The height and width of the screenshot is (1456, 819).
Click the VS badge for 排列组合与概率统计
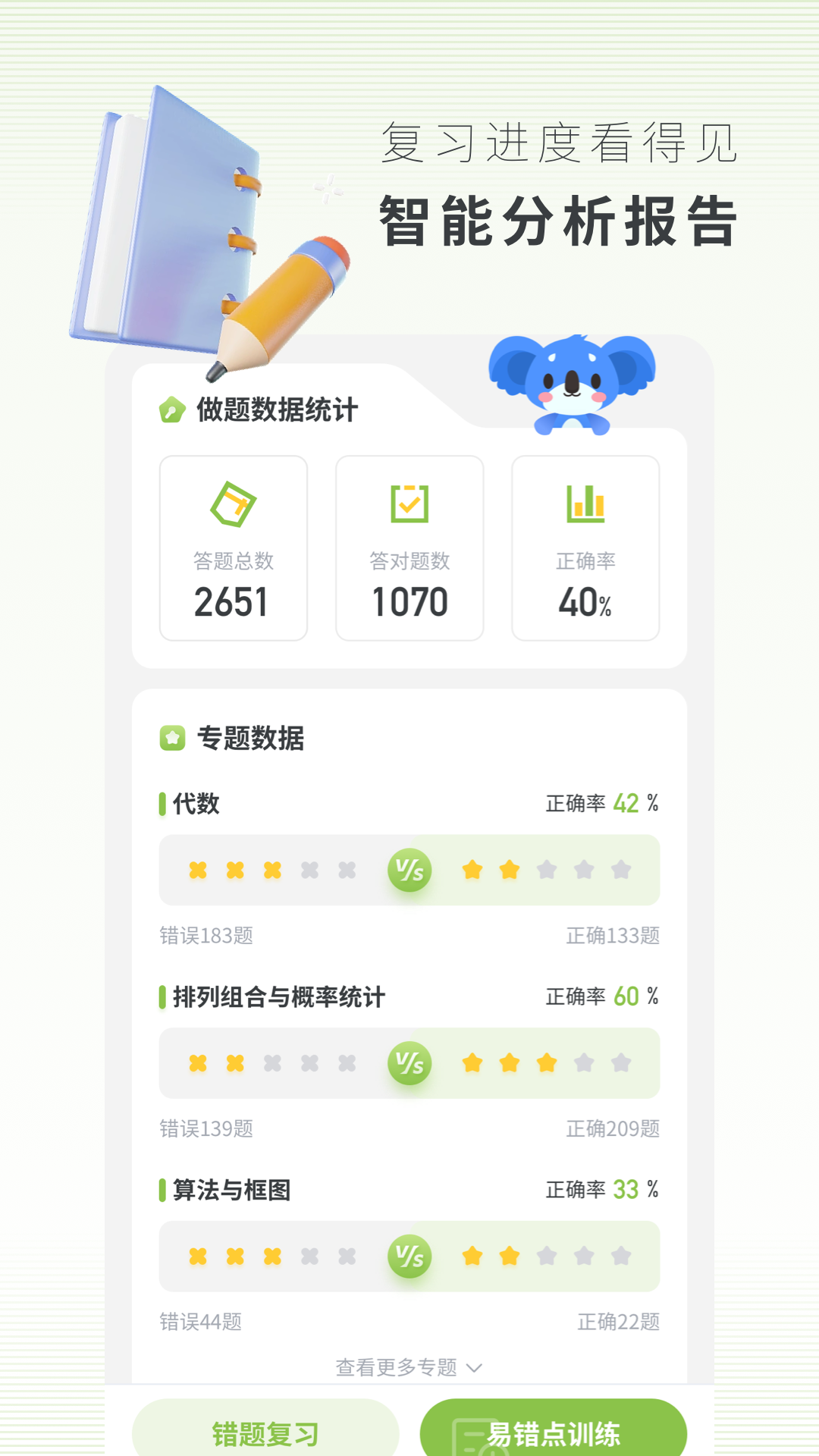[x=409, y=1064]
